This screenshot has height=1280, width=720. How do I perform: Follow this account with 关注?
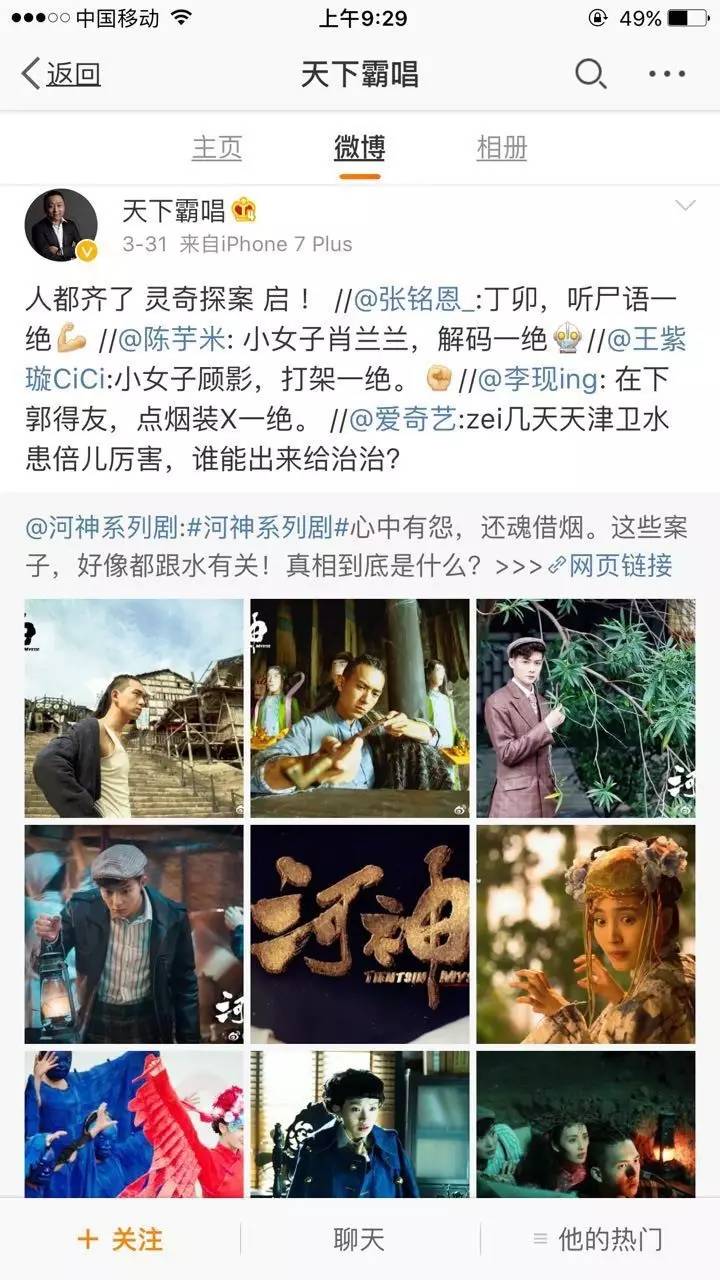(120, 1240)
